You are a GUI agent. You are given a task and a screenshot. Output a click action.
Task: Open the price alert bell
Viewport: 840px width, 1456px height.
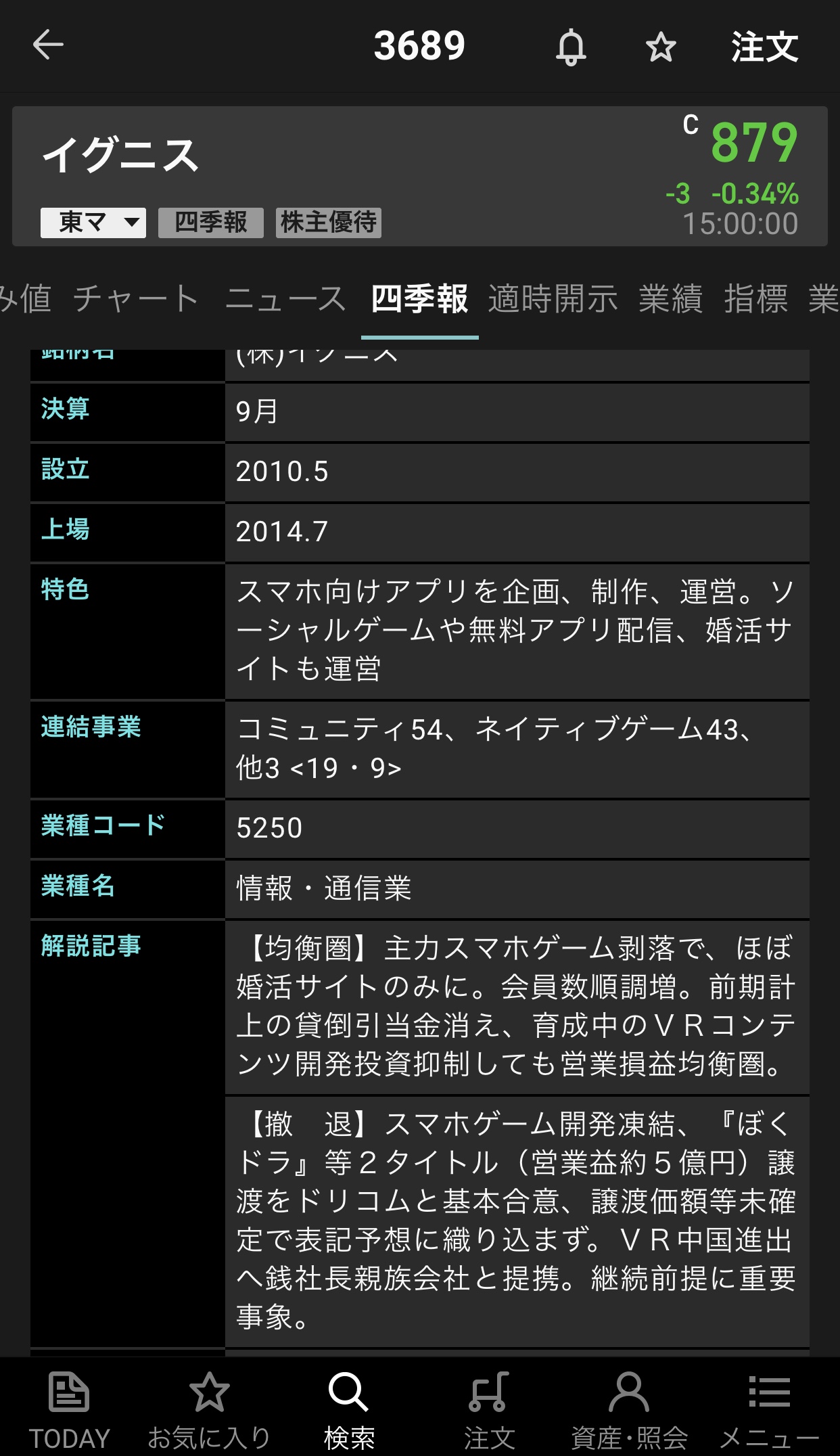(x=571, y=47)
